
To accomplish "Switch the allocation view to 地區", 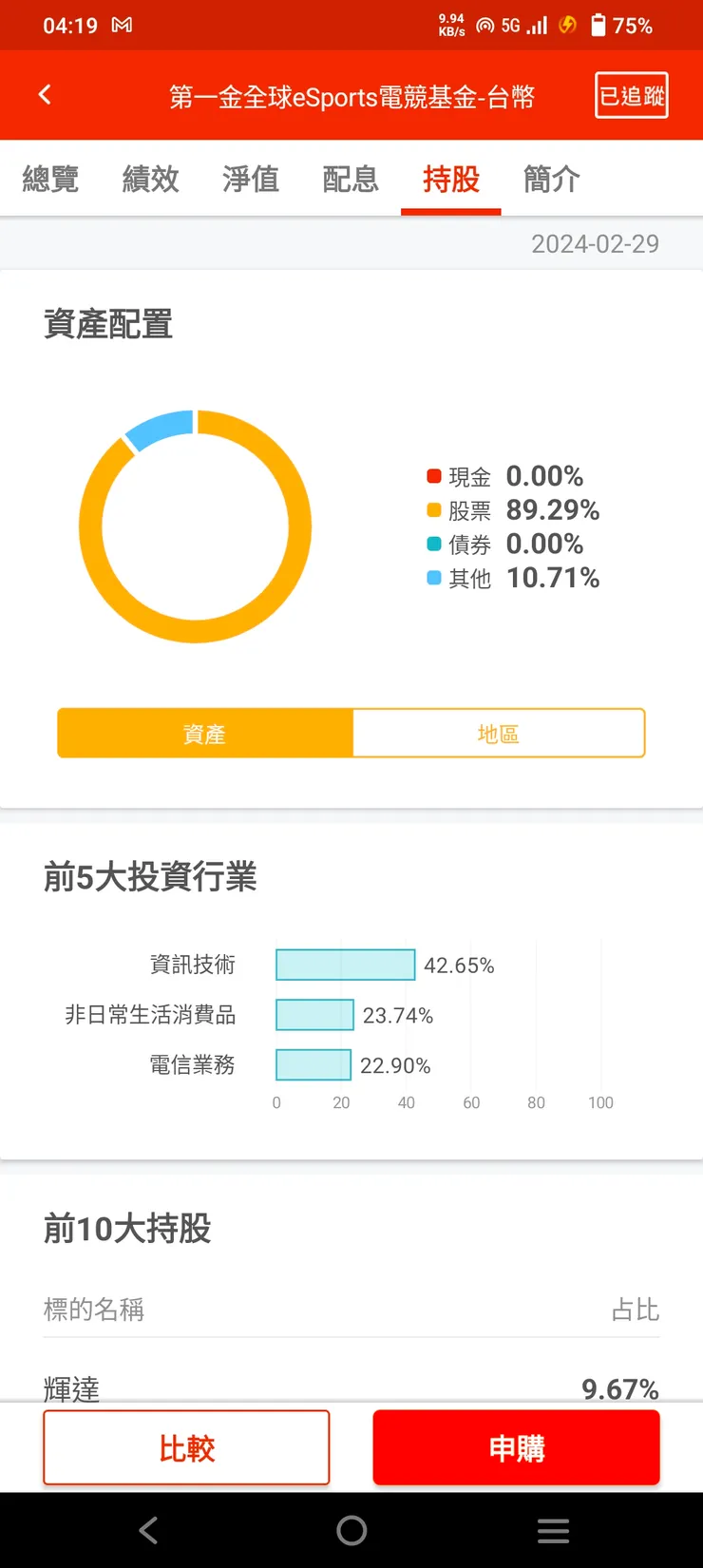I will pyautogui.click(x=498, y=733).
